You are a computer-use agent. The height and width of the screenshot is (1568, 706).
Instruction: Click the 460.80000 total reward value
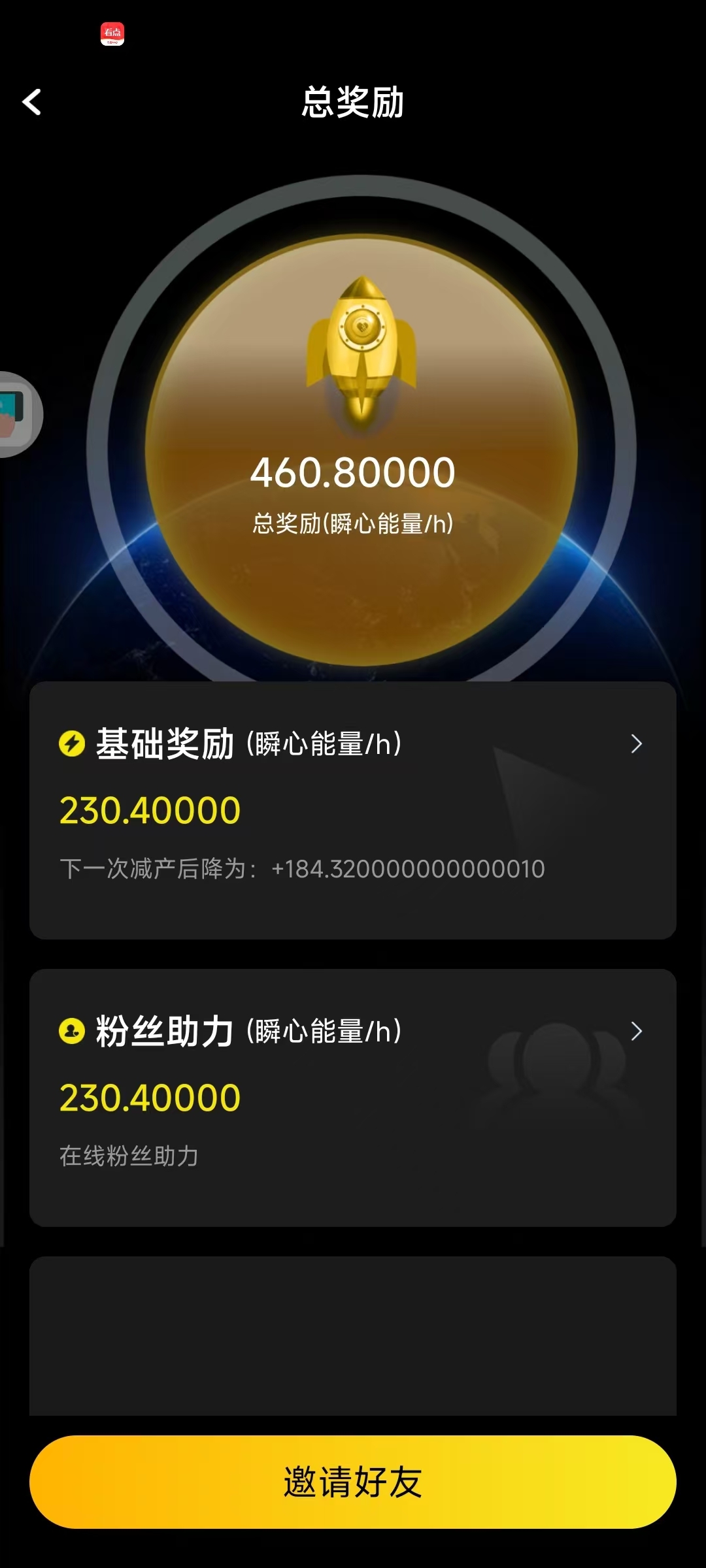click(353, 472)
